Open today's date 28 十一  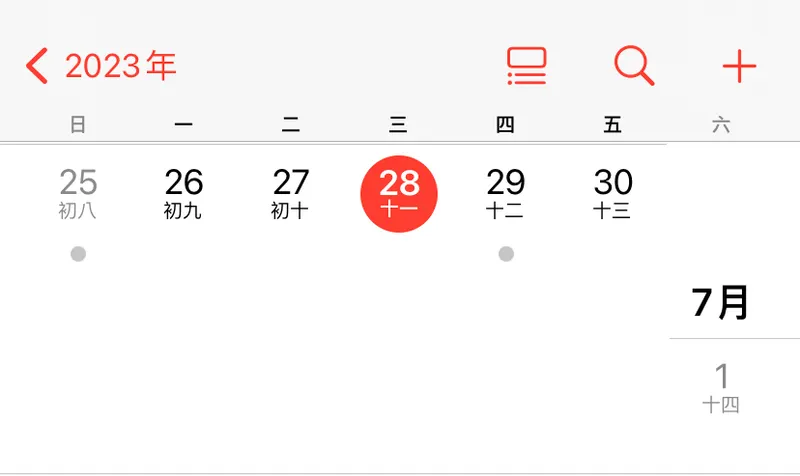399,193
